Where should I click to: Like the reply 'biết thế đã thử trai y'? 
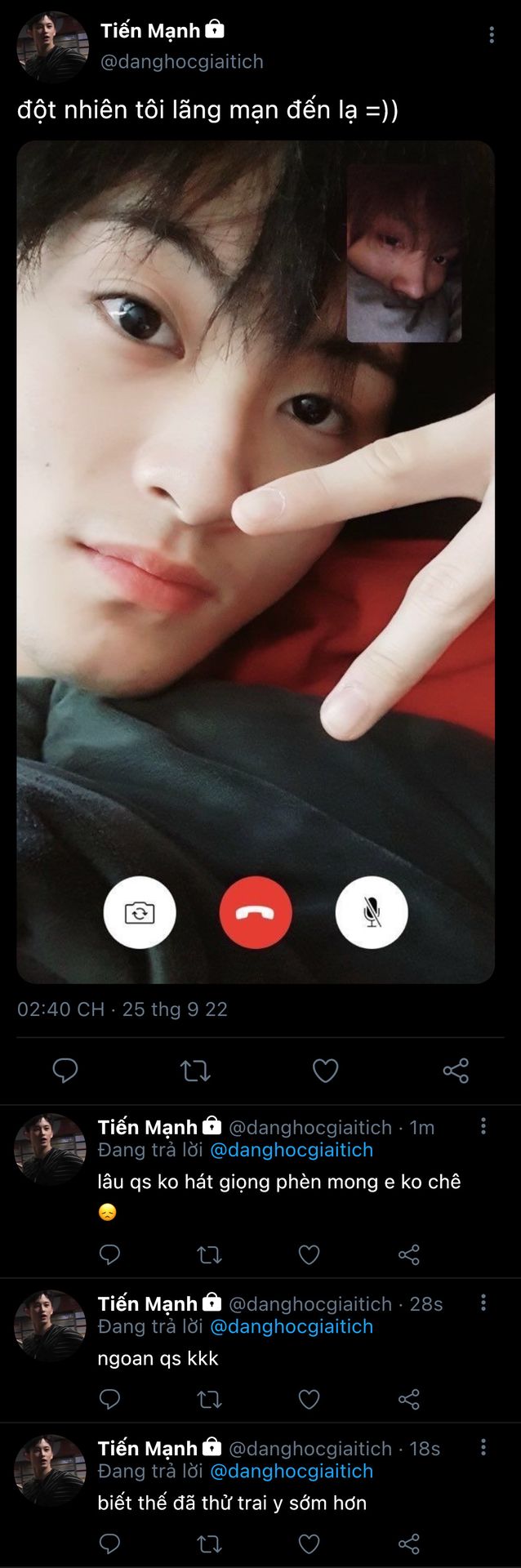[x=309, y=1543]
